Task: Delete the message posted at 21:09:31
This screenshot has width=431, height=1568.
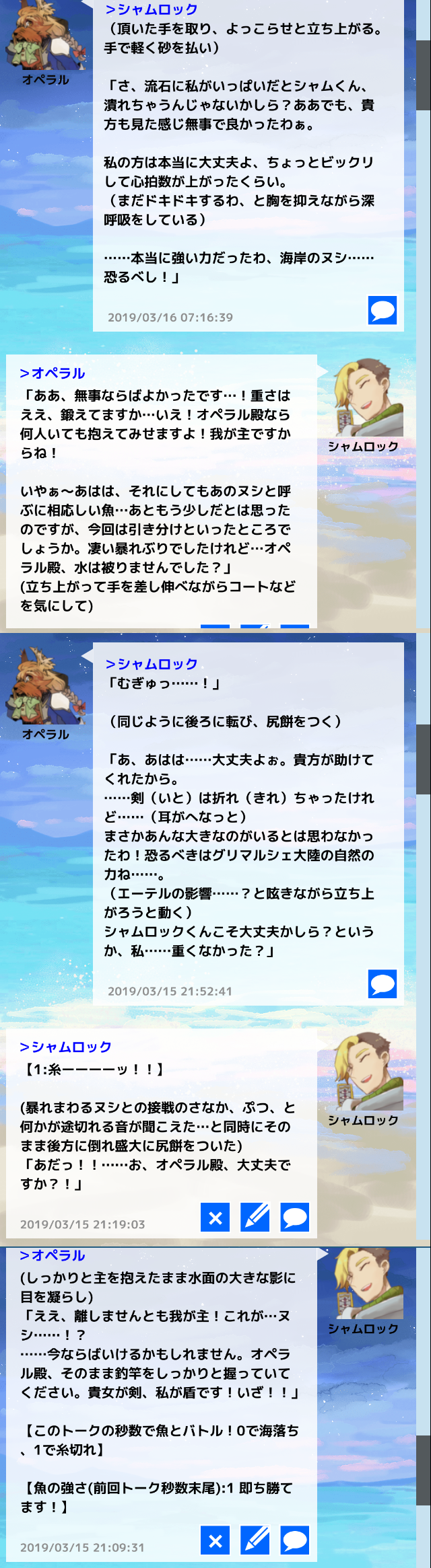Action: [x=215, y=1540]
